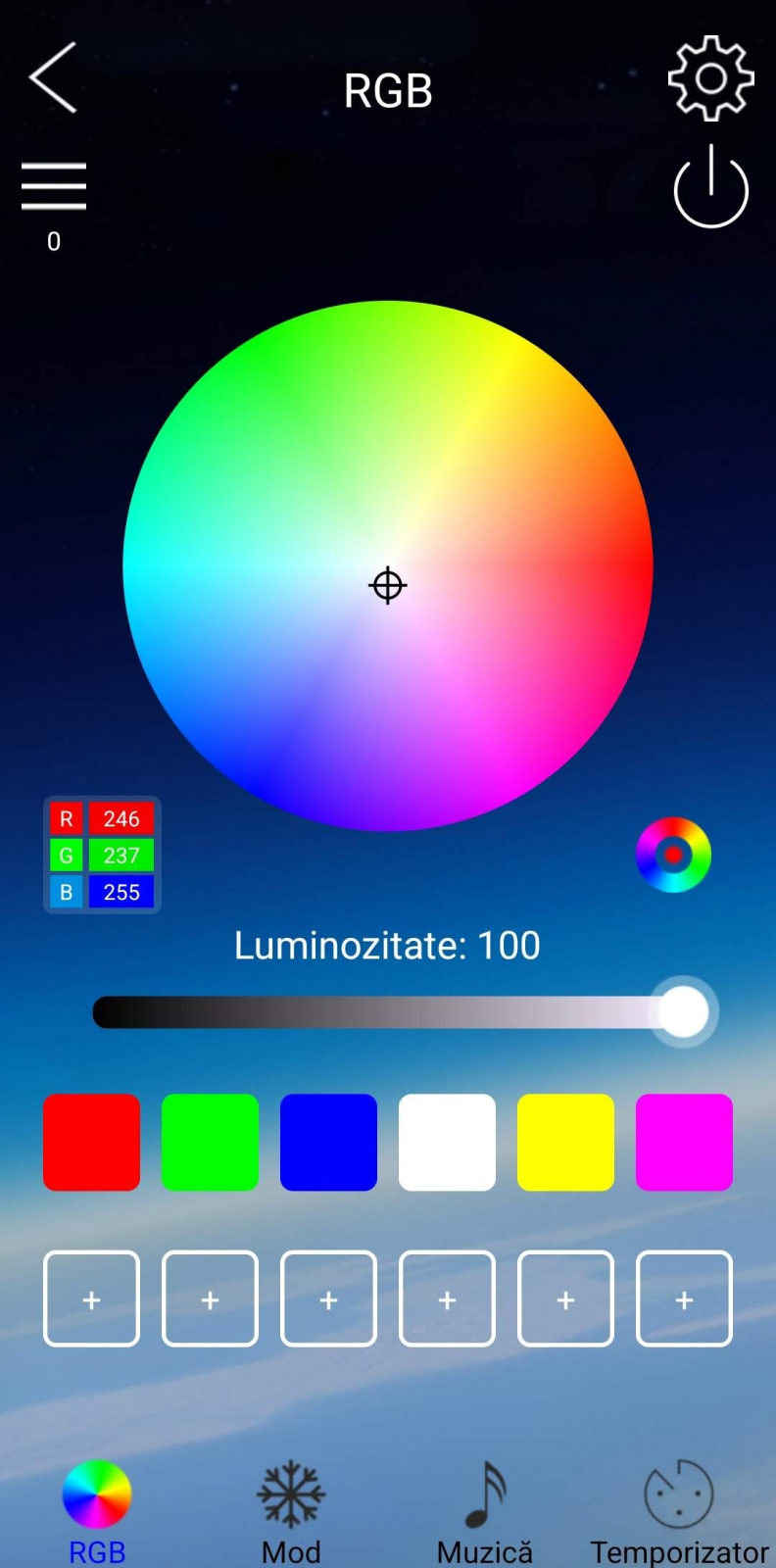The height and width of the screenshot is (1568, 776).
Task: Add a custom color in the last plus slot
Action: 685,1299
